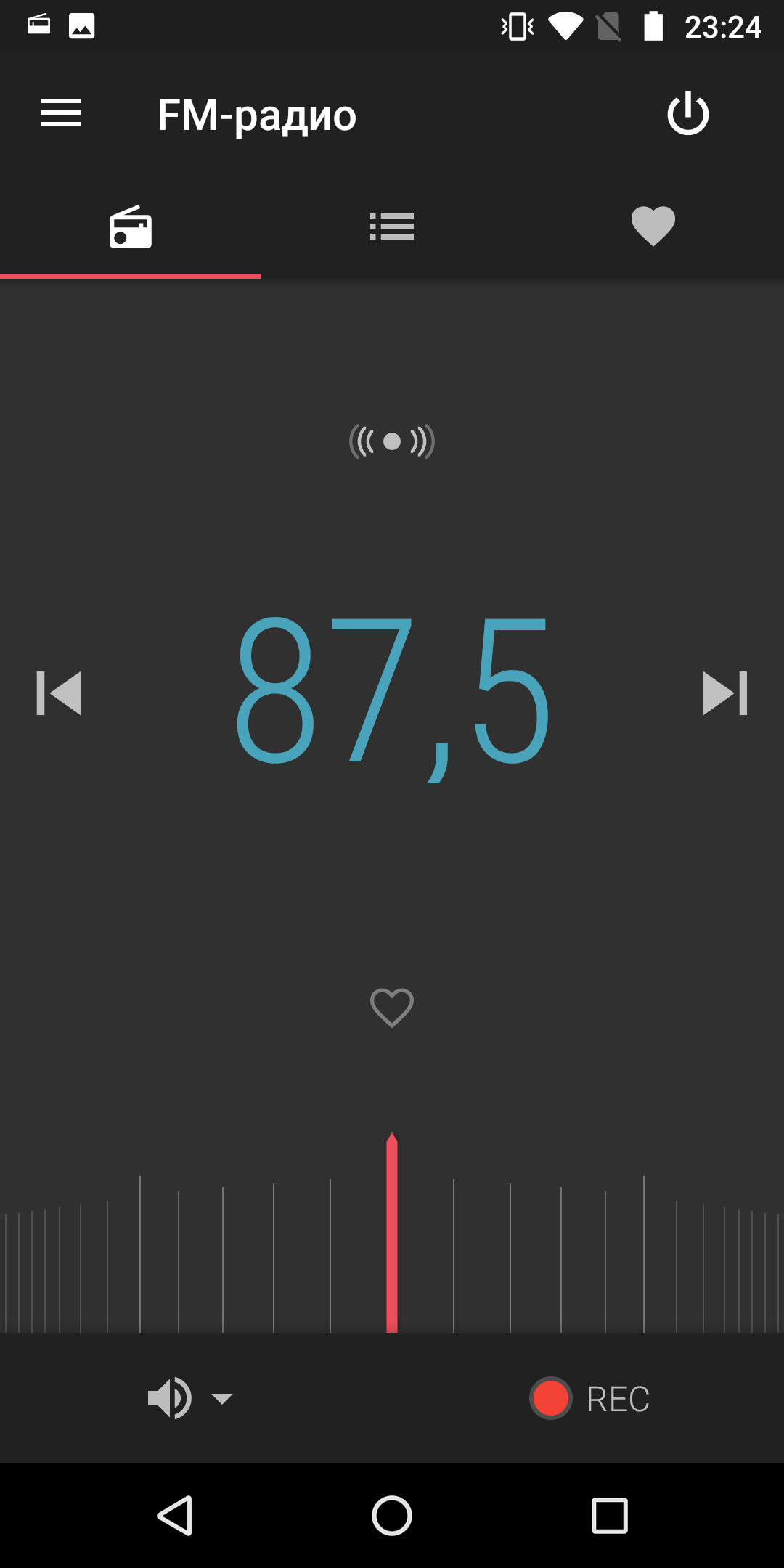This screenshot has width=784, height=1568.
Task: Turn the radio power off
Action: (x=687, y=113)
